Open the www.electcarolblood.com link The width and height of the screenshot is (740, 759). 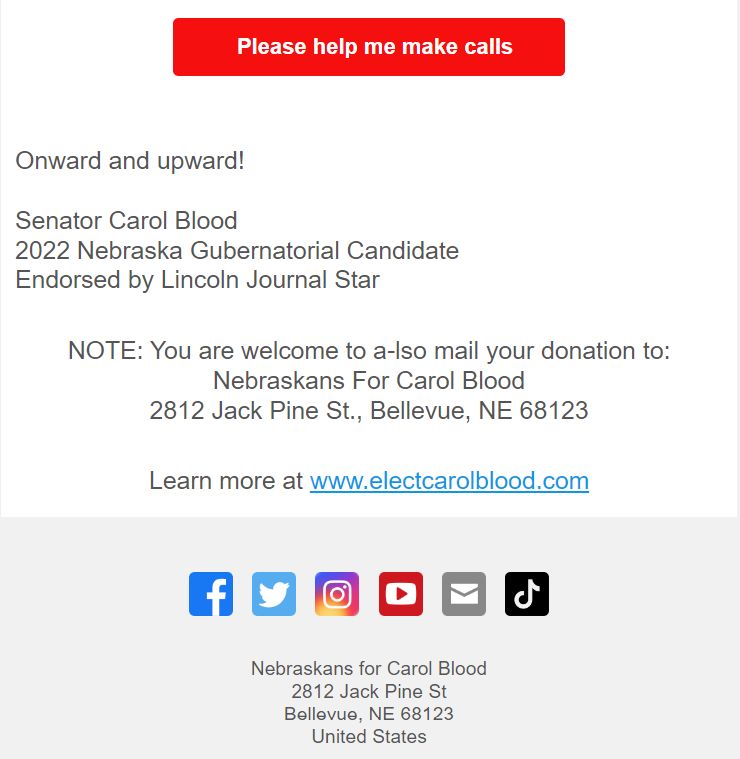pyautogui.click(x=449, y=481)
